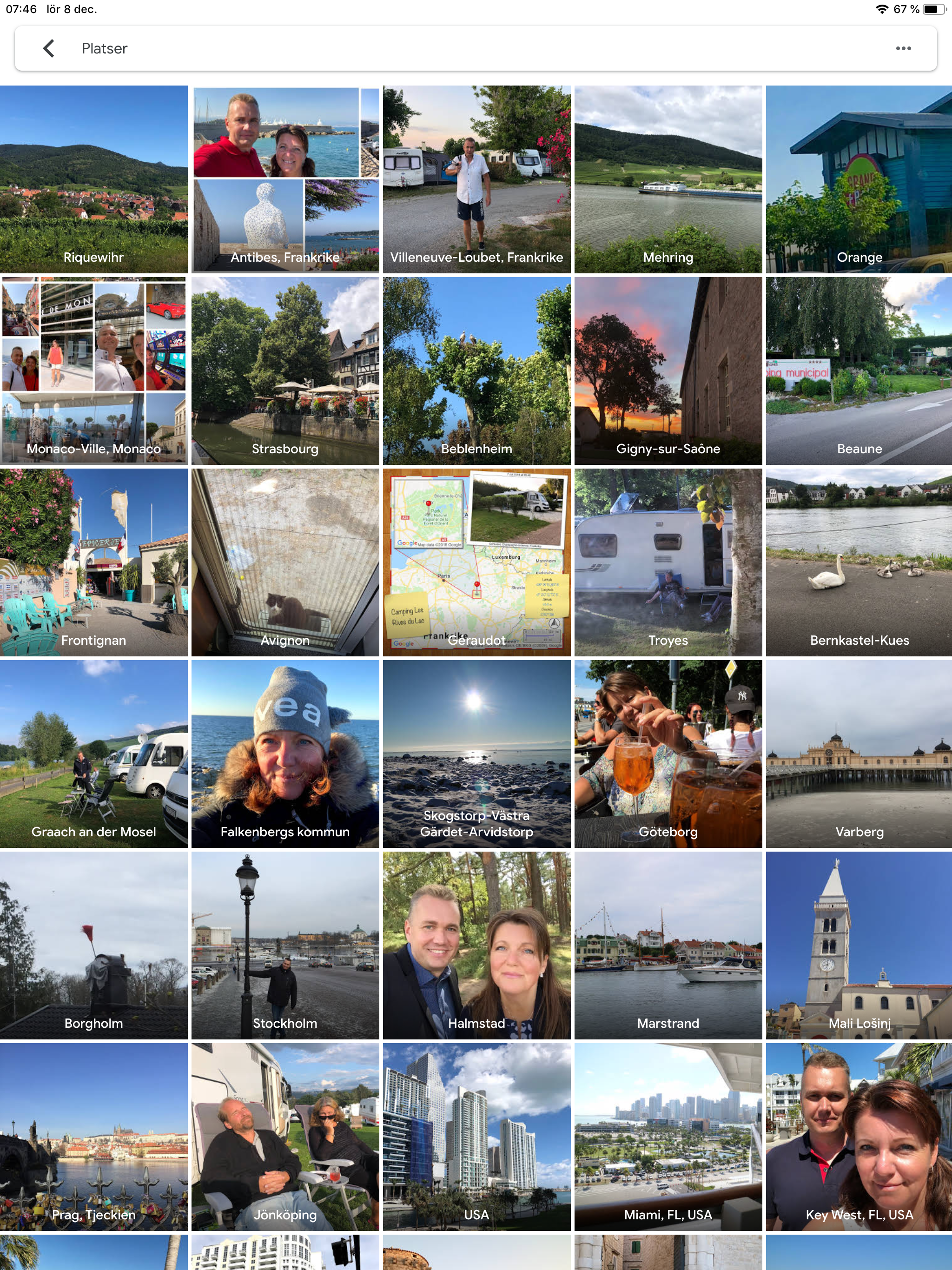This screenshot has height=1270, width=952.
Task: View the Strasbourg photo collection
Action: 285,371
